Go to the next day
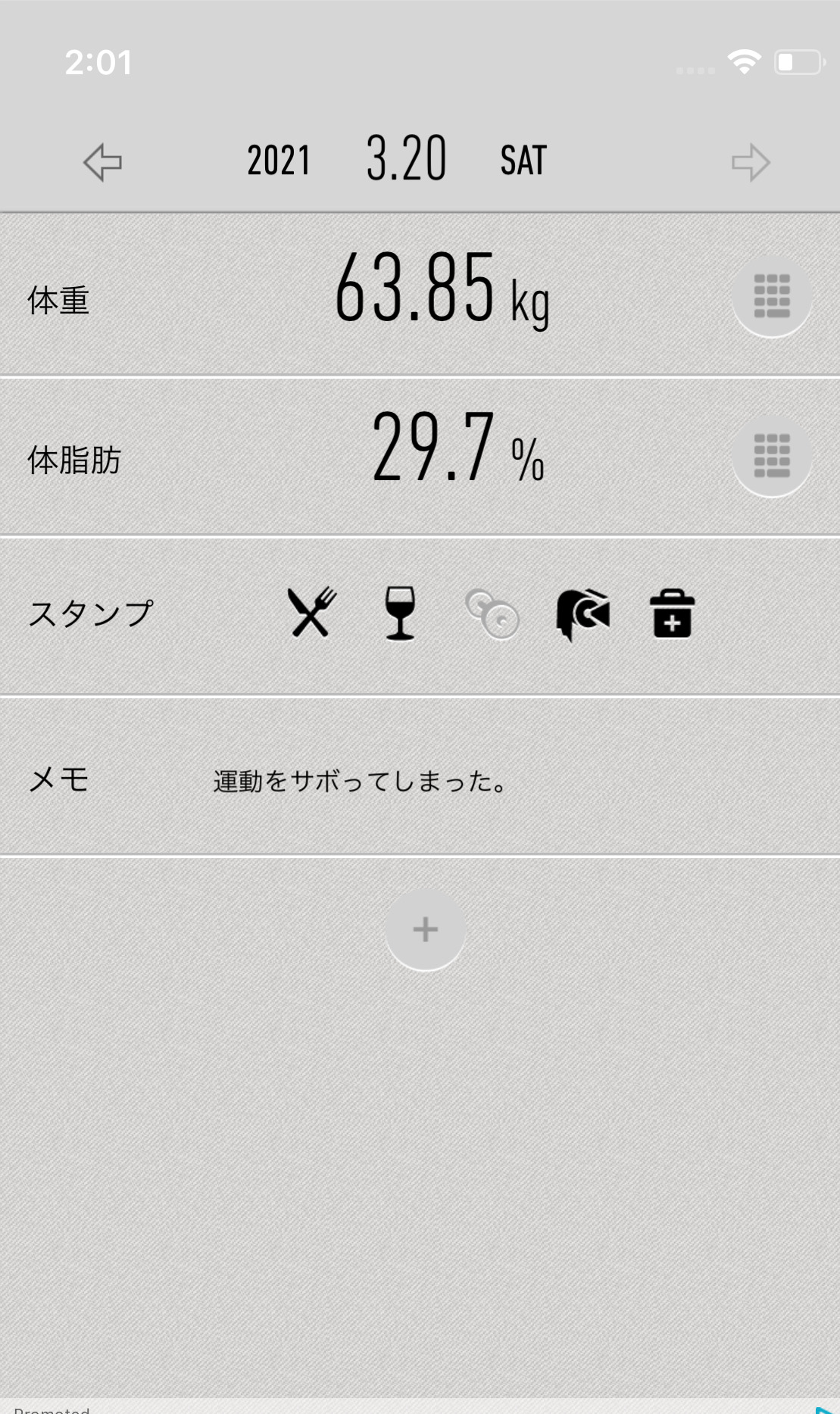Image resolution: width=840 pixels, height=1414 pixels. pos(751,162)
